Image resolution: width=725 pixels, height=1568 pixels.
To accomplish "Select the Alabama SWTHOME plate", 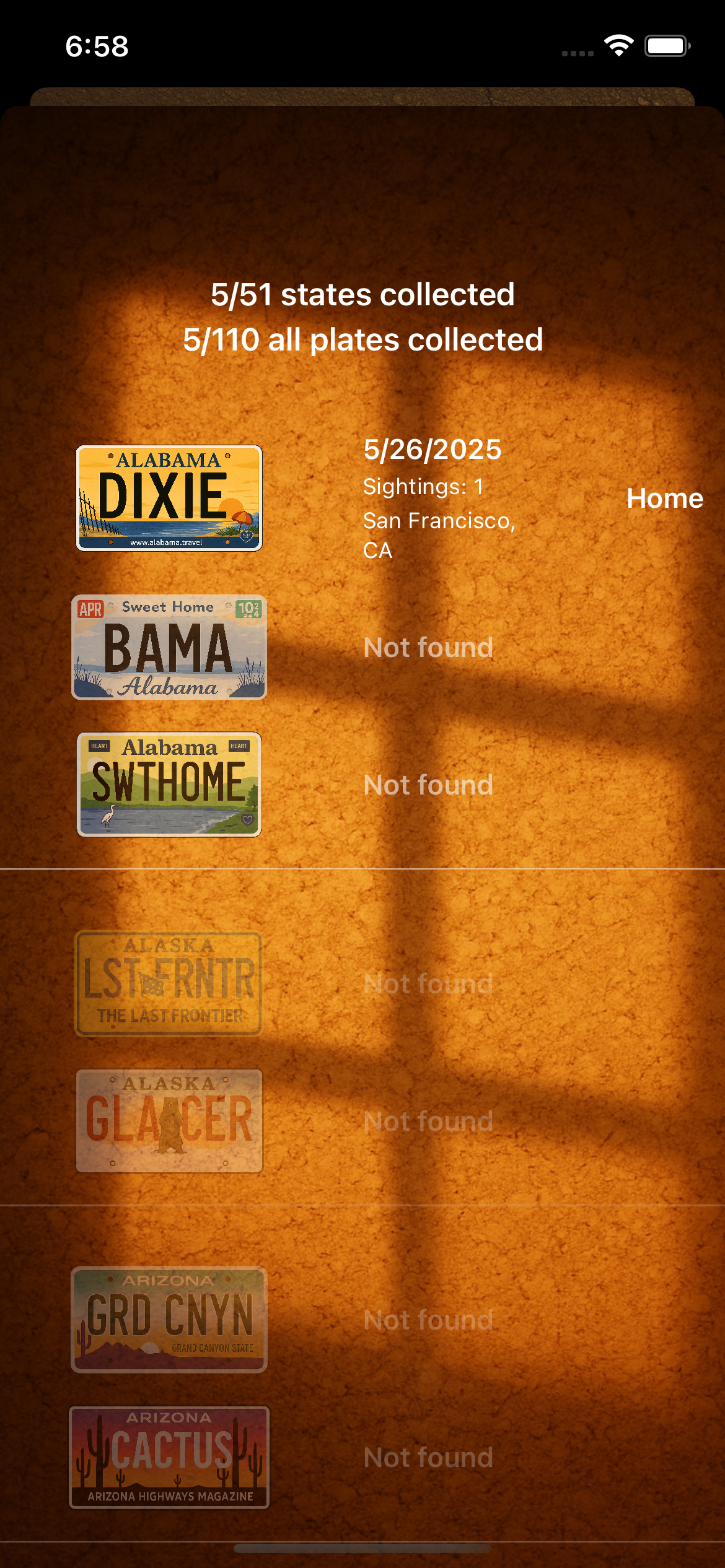I will click(x=169, y=785).
